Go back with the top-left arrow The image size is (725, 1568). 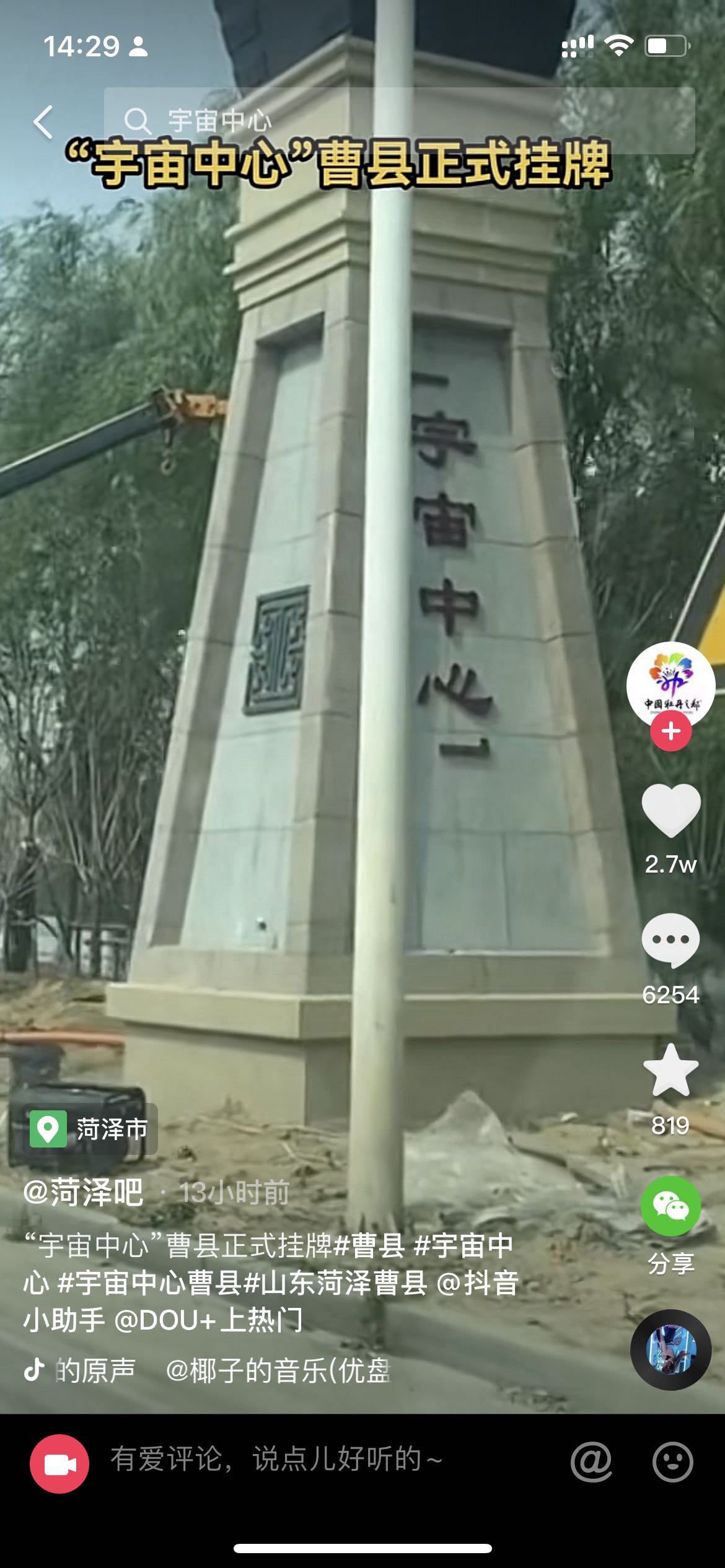(x=43, y=121)
